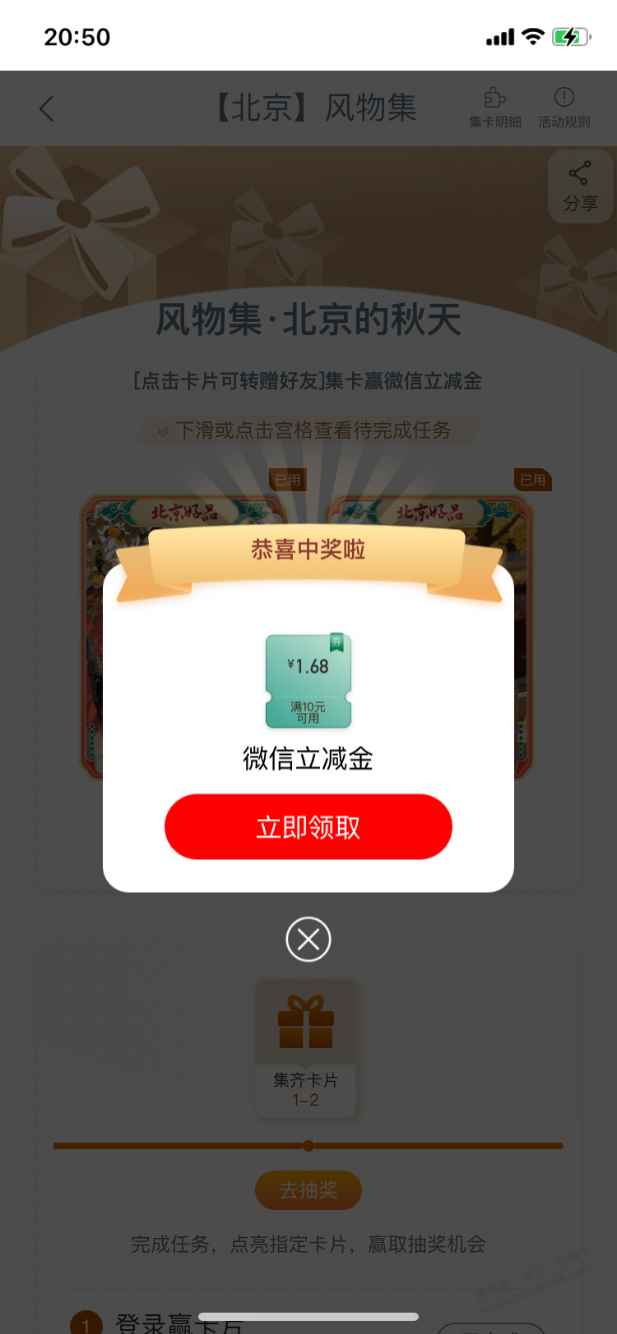View 活动规则 activity rules

(564, 108)
